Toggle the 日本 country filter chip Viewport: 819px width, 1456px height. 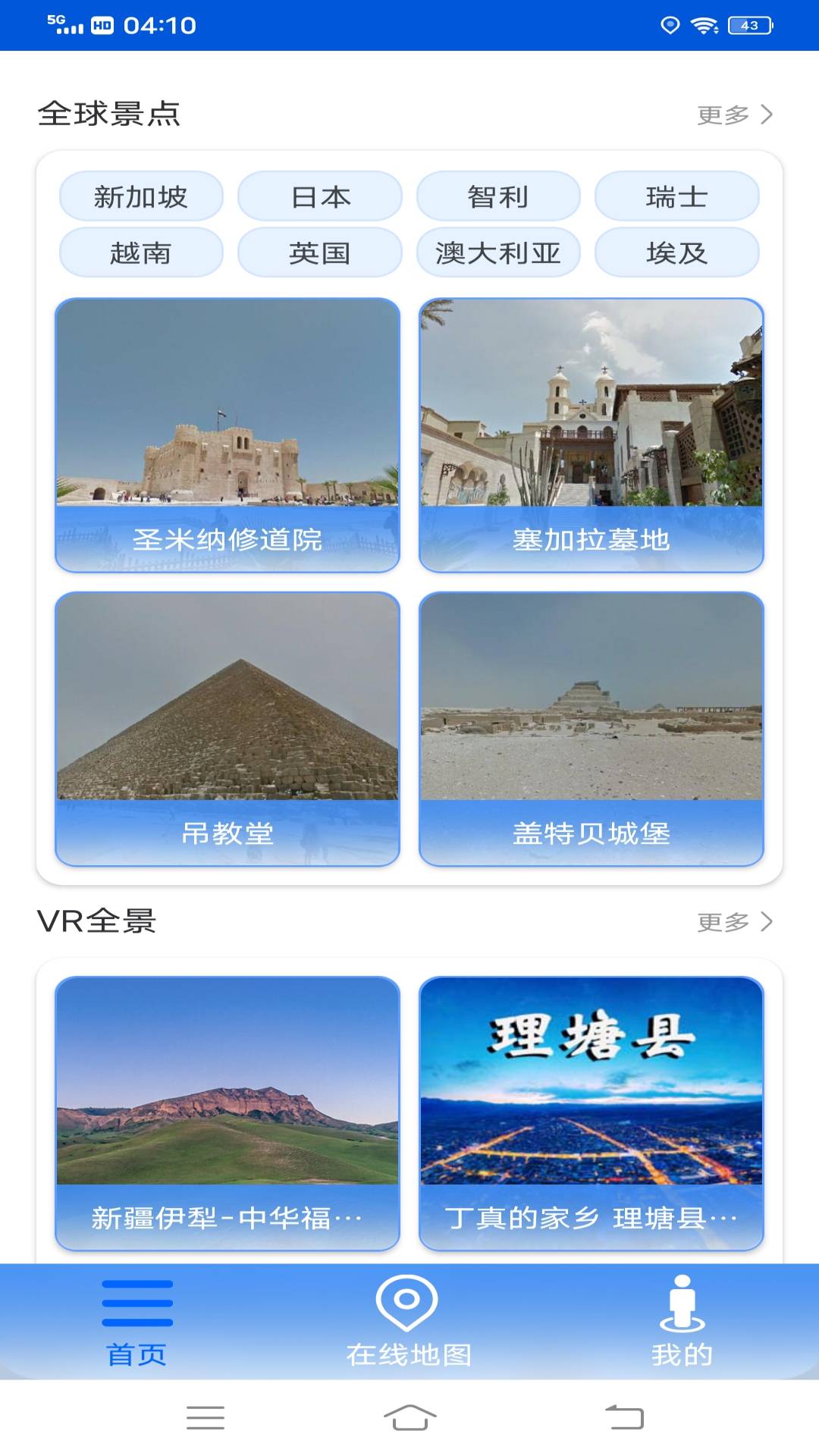point(319,197)
